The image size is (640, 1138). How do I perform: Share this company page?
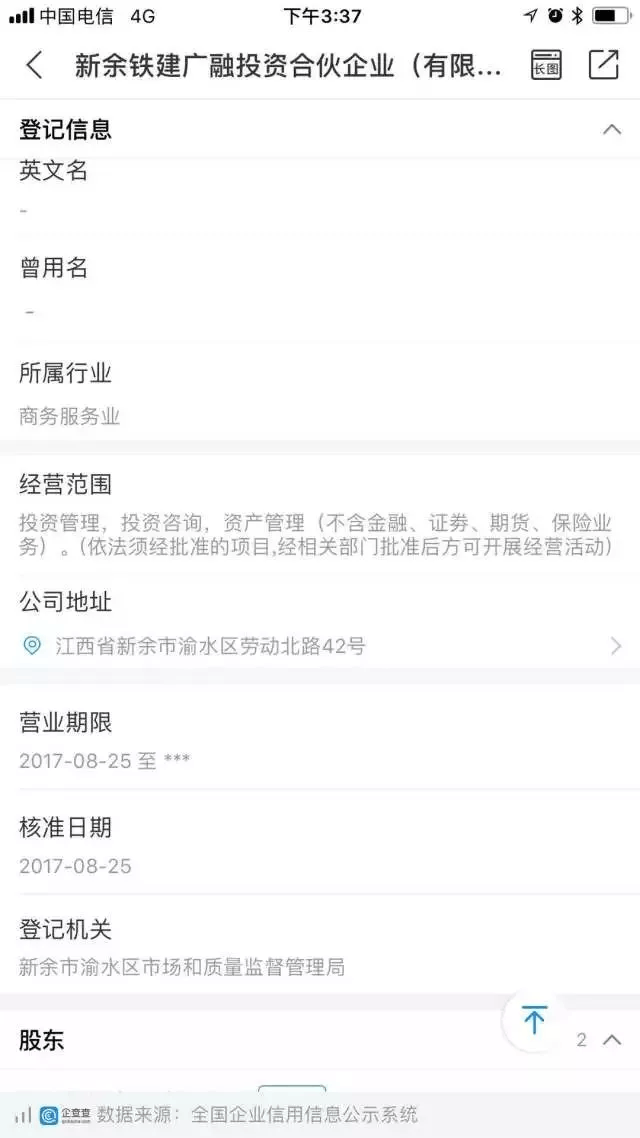coord(603,64)
